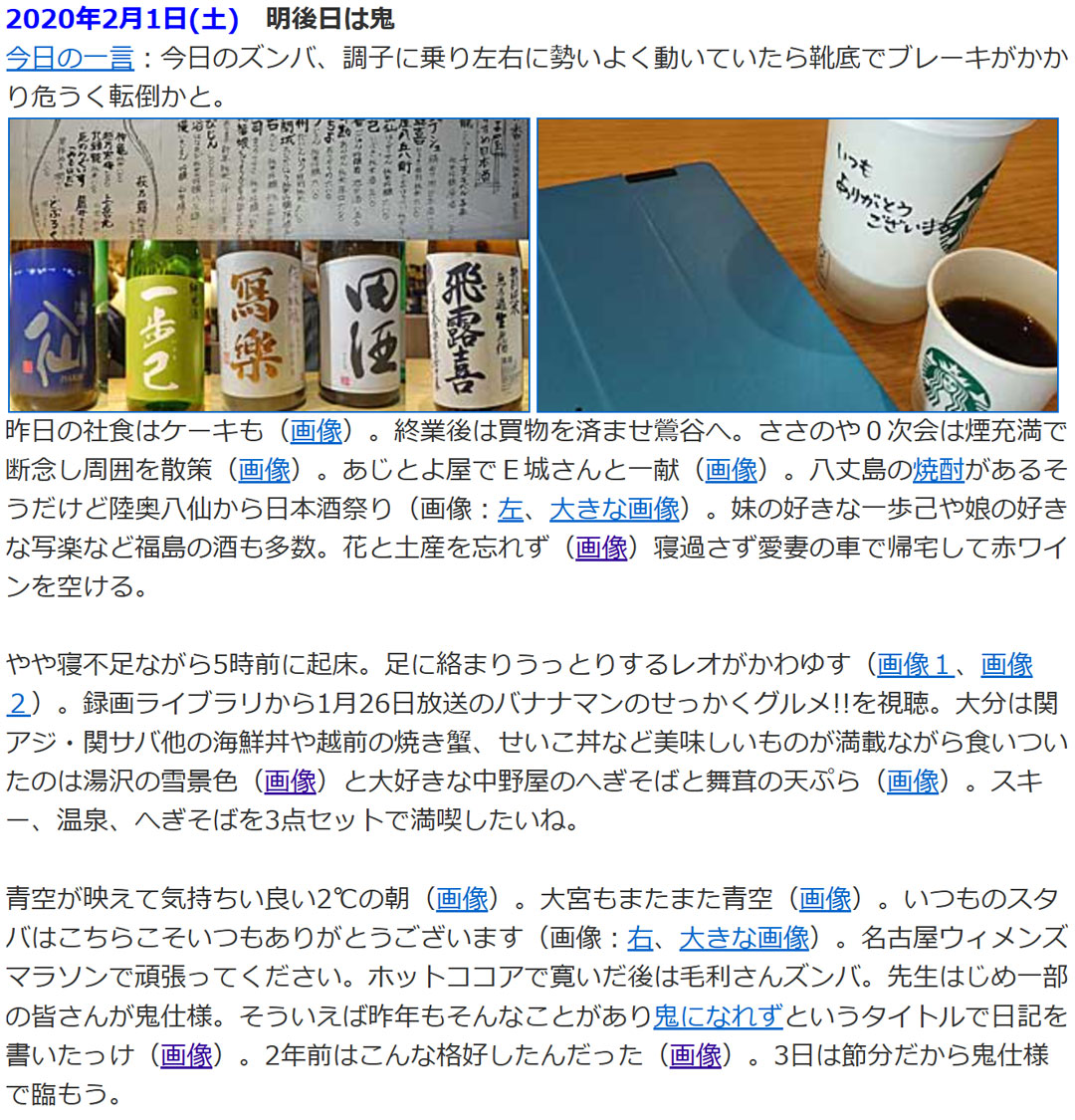This screenshot has width=1075, height=1120.
Task: View 画像 link after 舞茸の天ぷら
Action: pyautogui.click(x=913, y=782)
